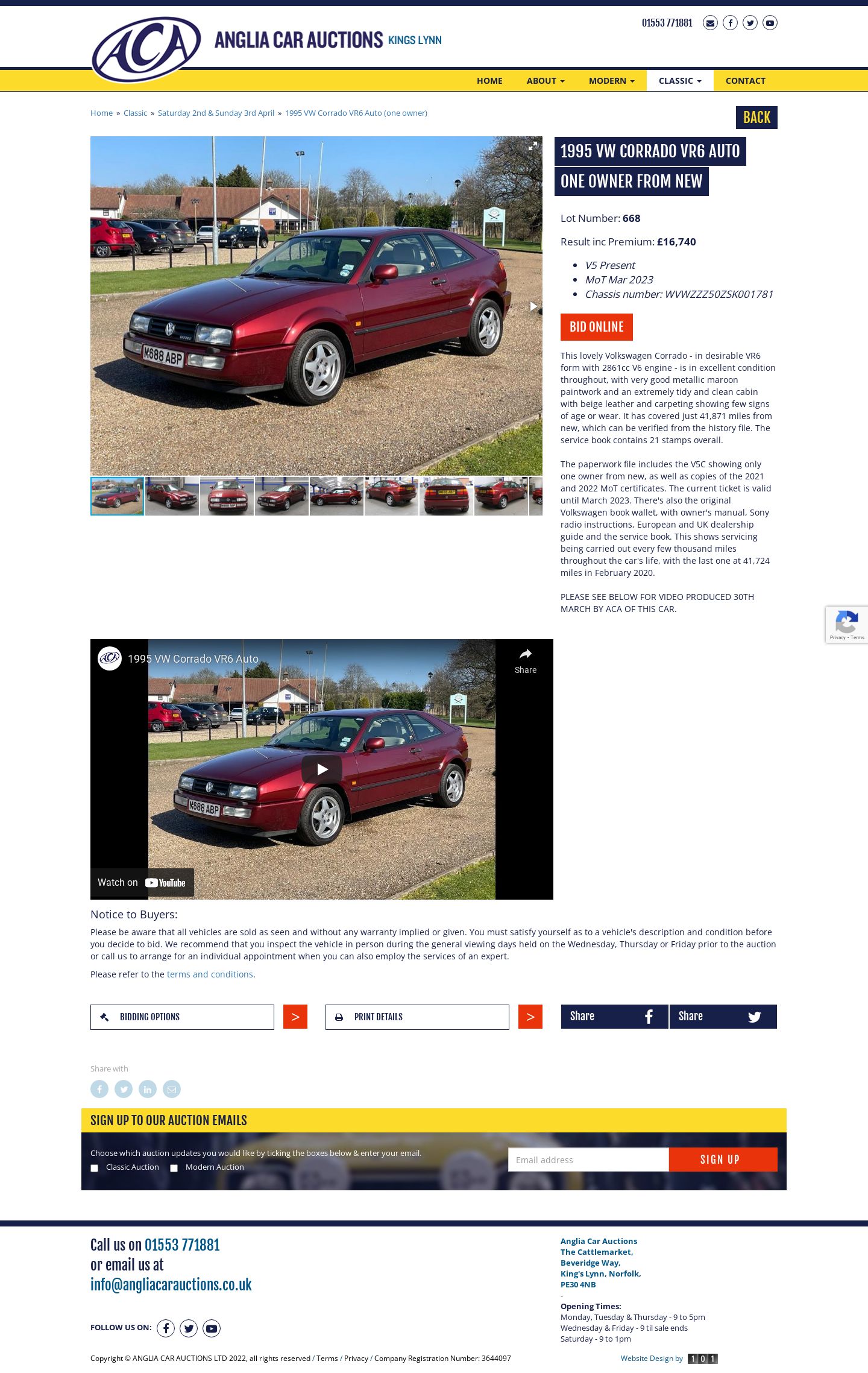Open the Classic dropdown menu
This screenshot has height=1373, width=868.
click(x=679, y=81)
